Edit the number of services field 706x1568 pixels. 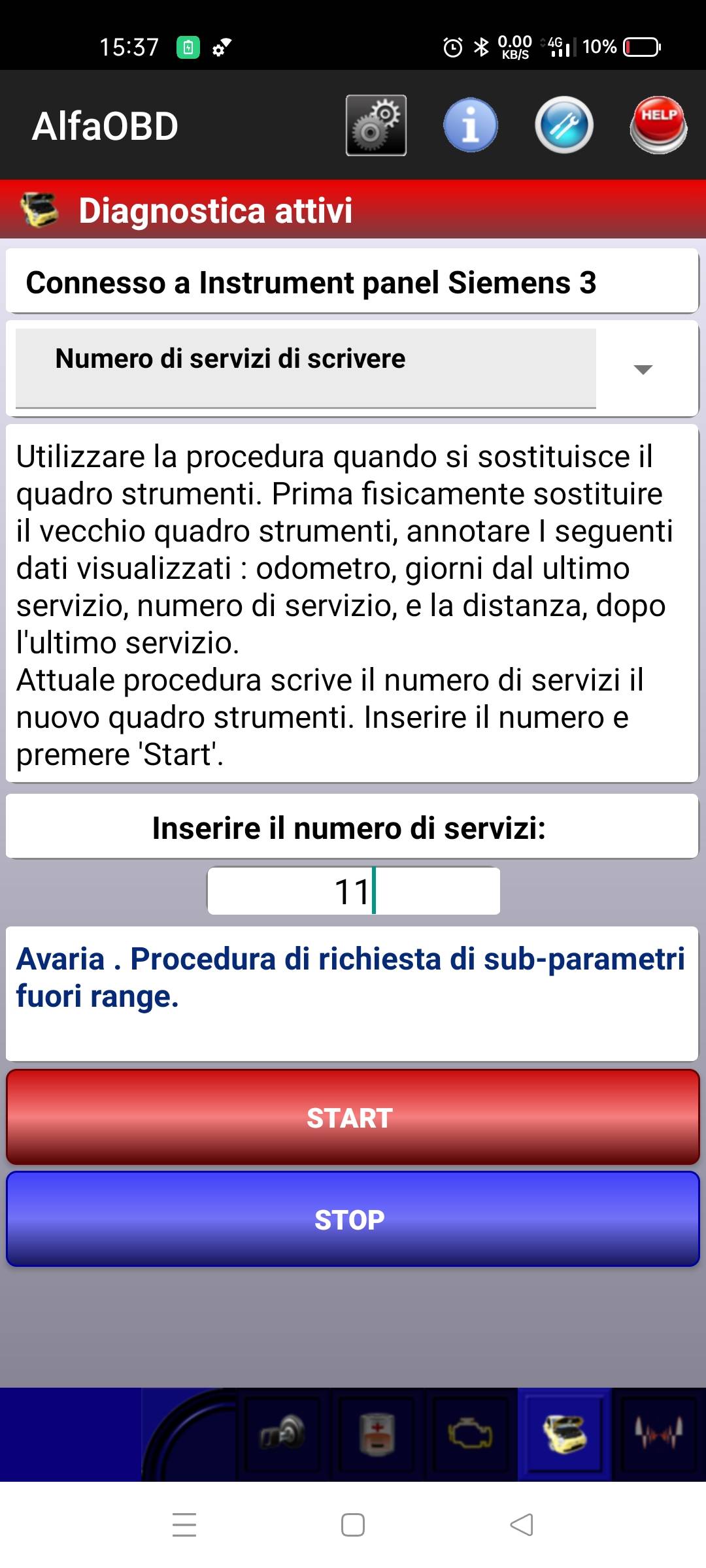click(354, 891)
